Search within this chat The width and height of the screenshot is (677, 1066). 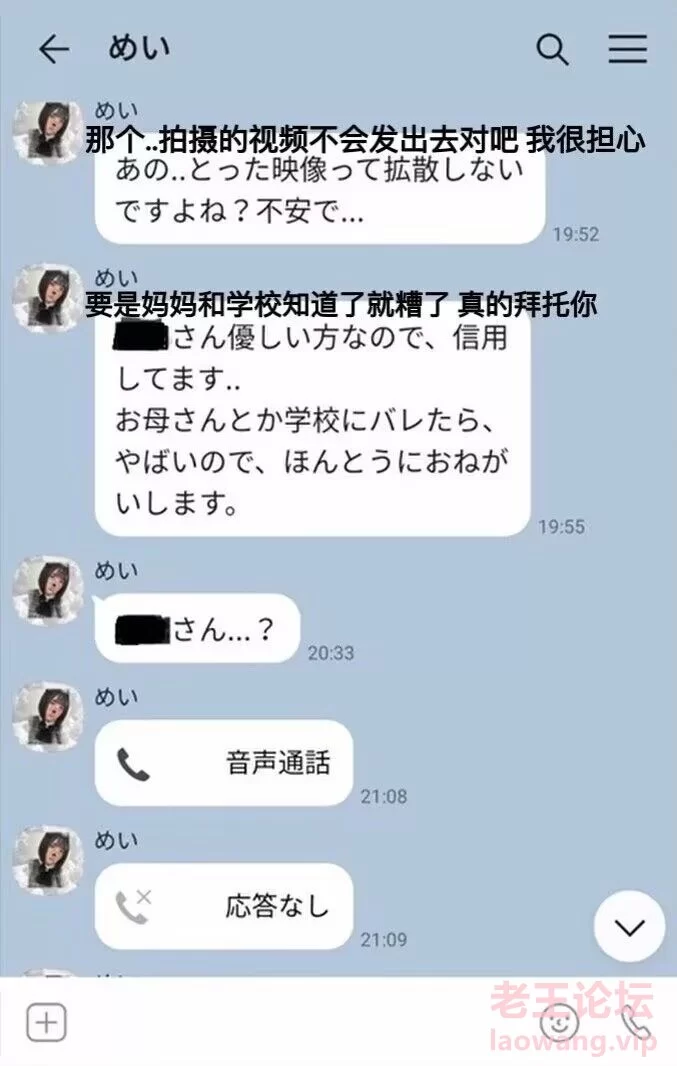tap(552, 50)
